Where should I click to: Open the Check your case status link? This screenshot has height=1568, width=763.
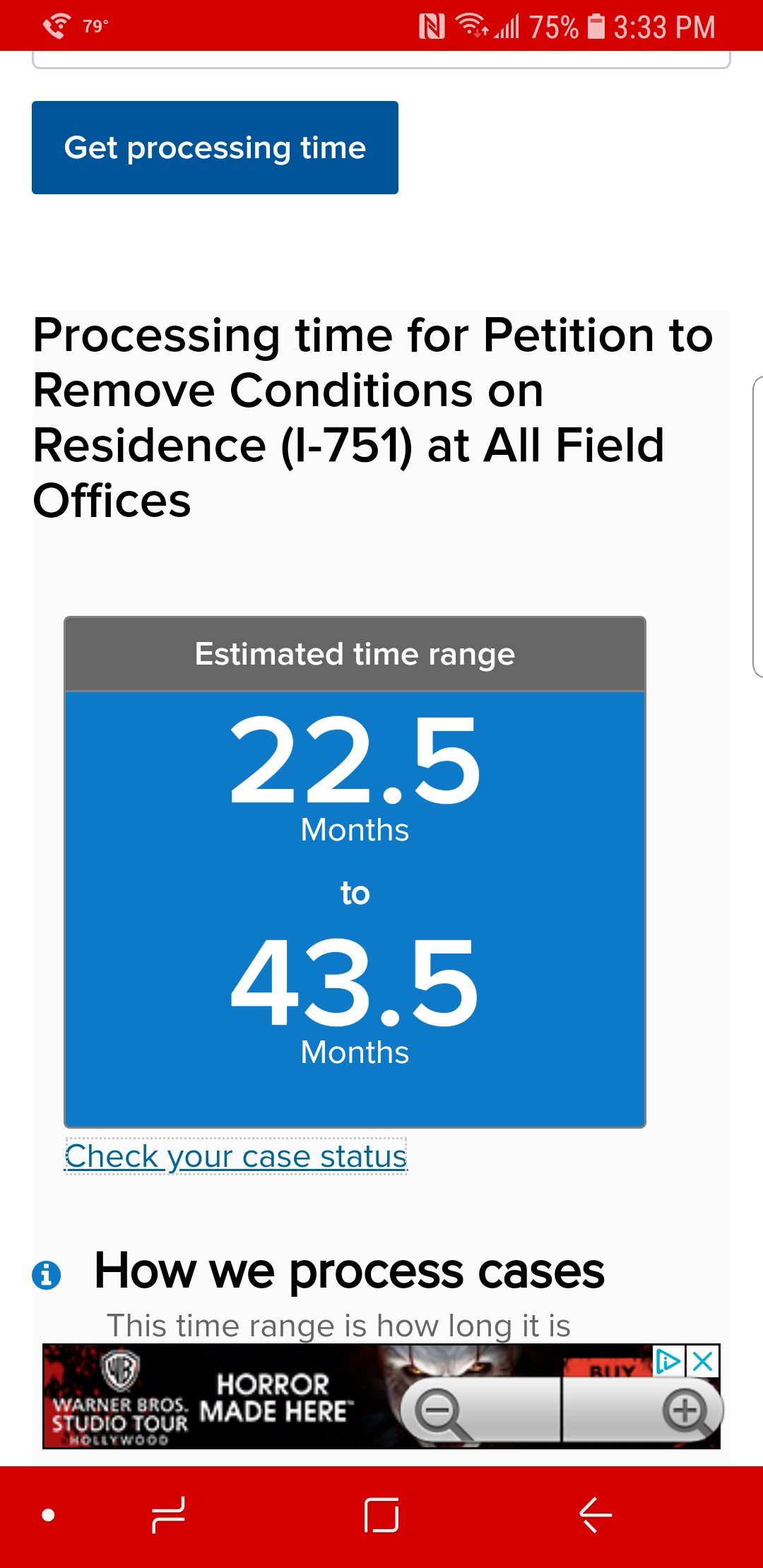pyautogui.click(x=236, y=1156)
